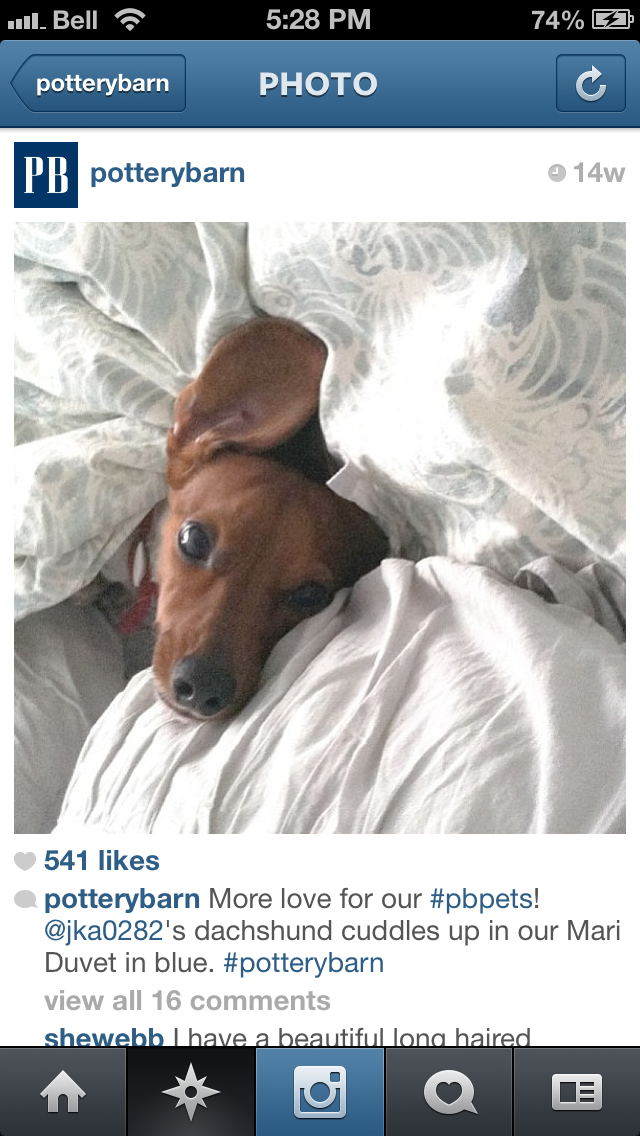This screenshot has width=640, height=1136.
Task: Open @jka0282's profile mention
Action: point(104,931)
